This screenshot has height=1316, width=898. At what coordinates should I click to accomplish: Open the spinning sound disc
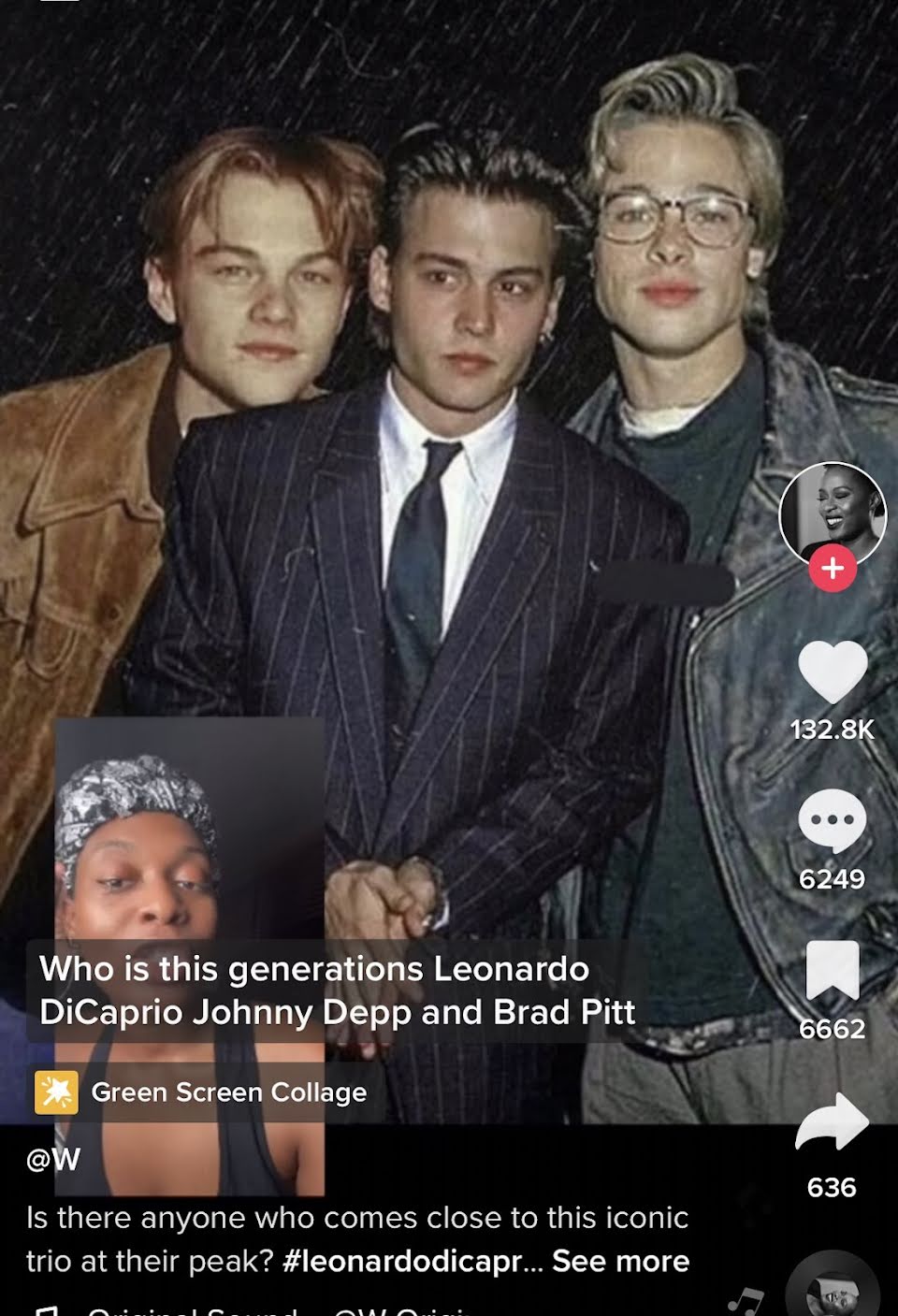(x=832, y=1289)
